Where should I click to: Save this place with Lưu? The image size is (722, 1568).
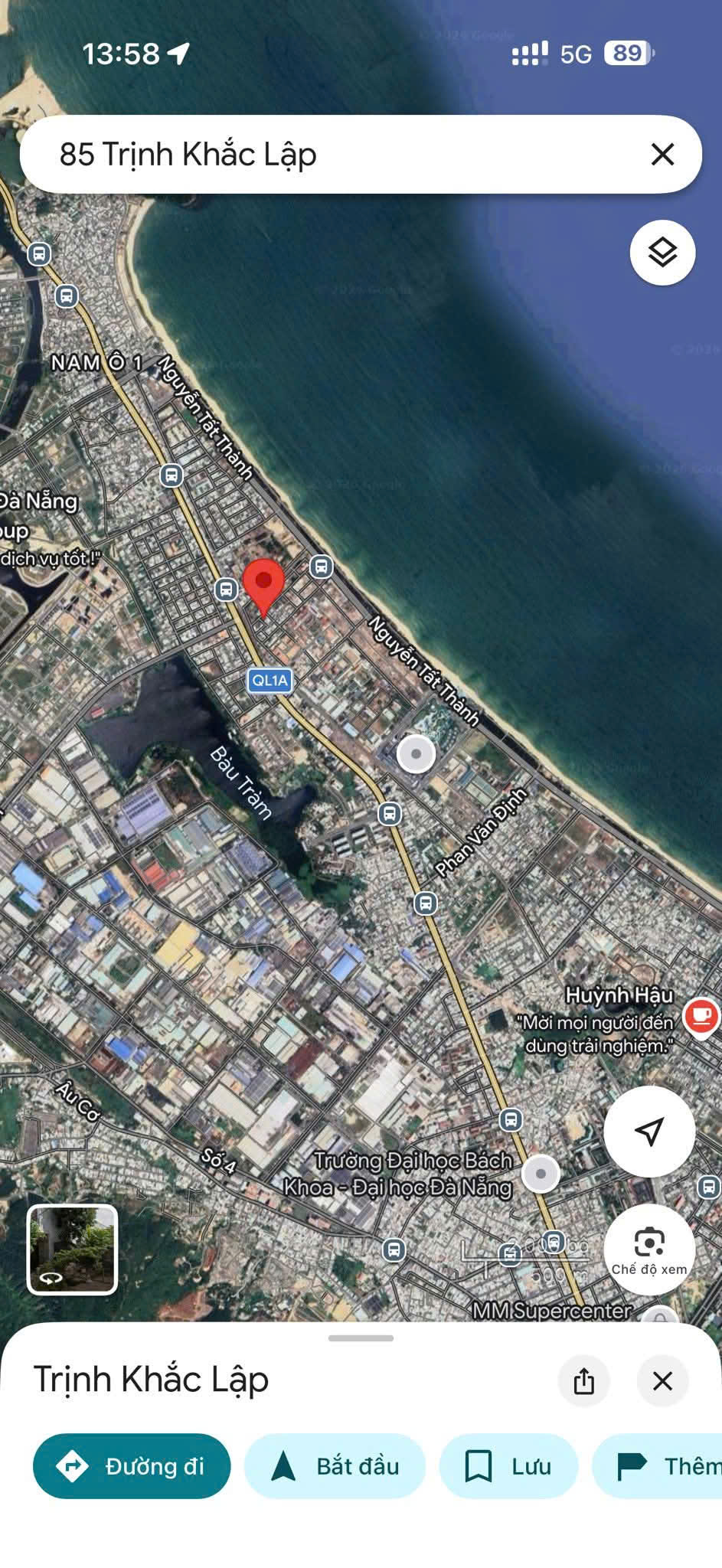(508, 1465)
